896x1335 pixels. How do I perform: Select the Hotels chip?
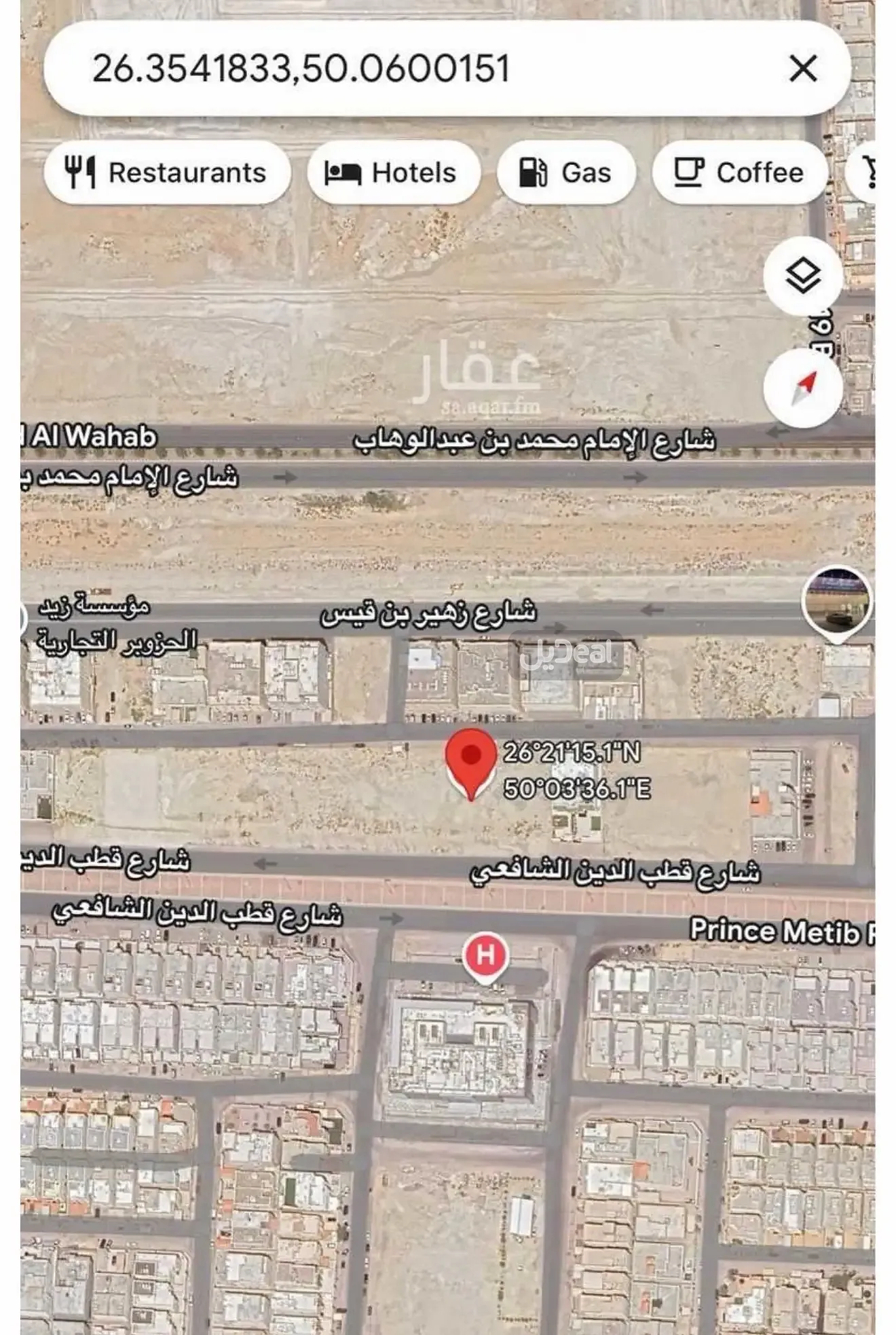pyautogui.click(x=393, y=172)
